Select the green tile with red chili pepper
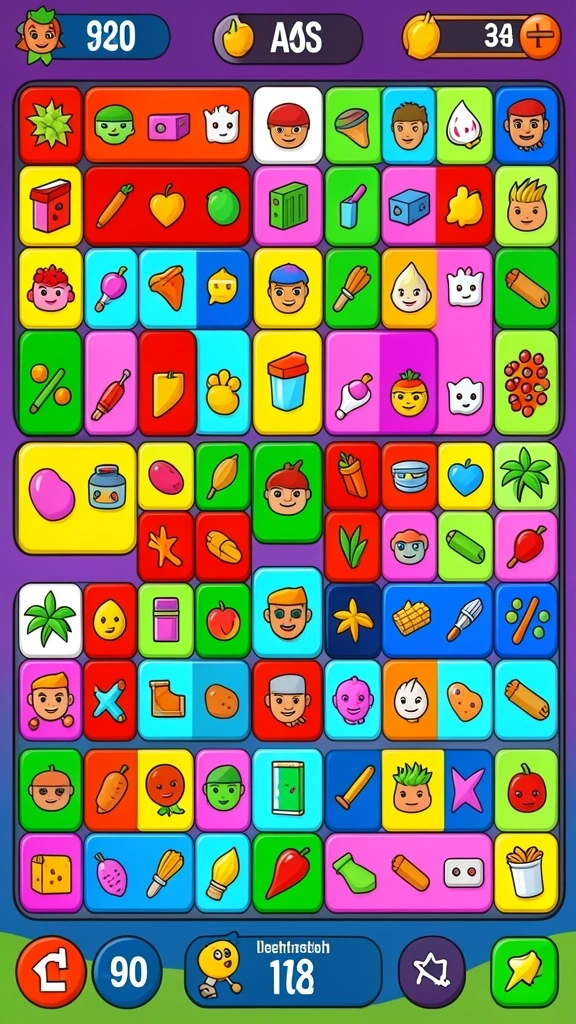 287,872
